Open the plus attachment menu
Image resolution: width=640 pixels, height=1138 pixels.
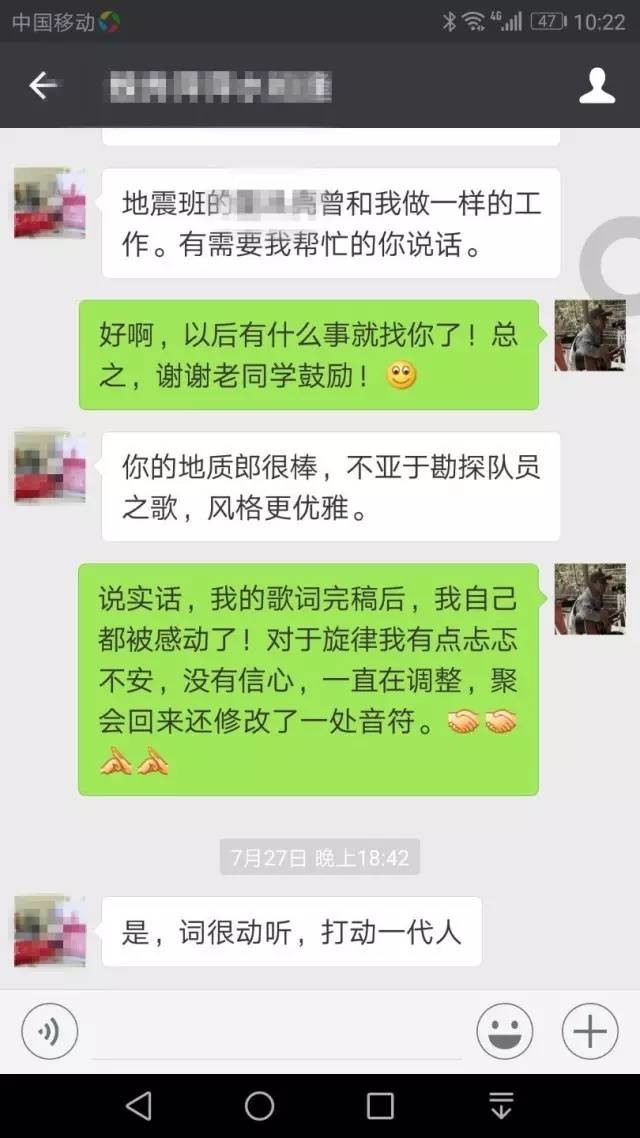[x=589, y=1031]
